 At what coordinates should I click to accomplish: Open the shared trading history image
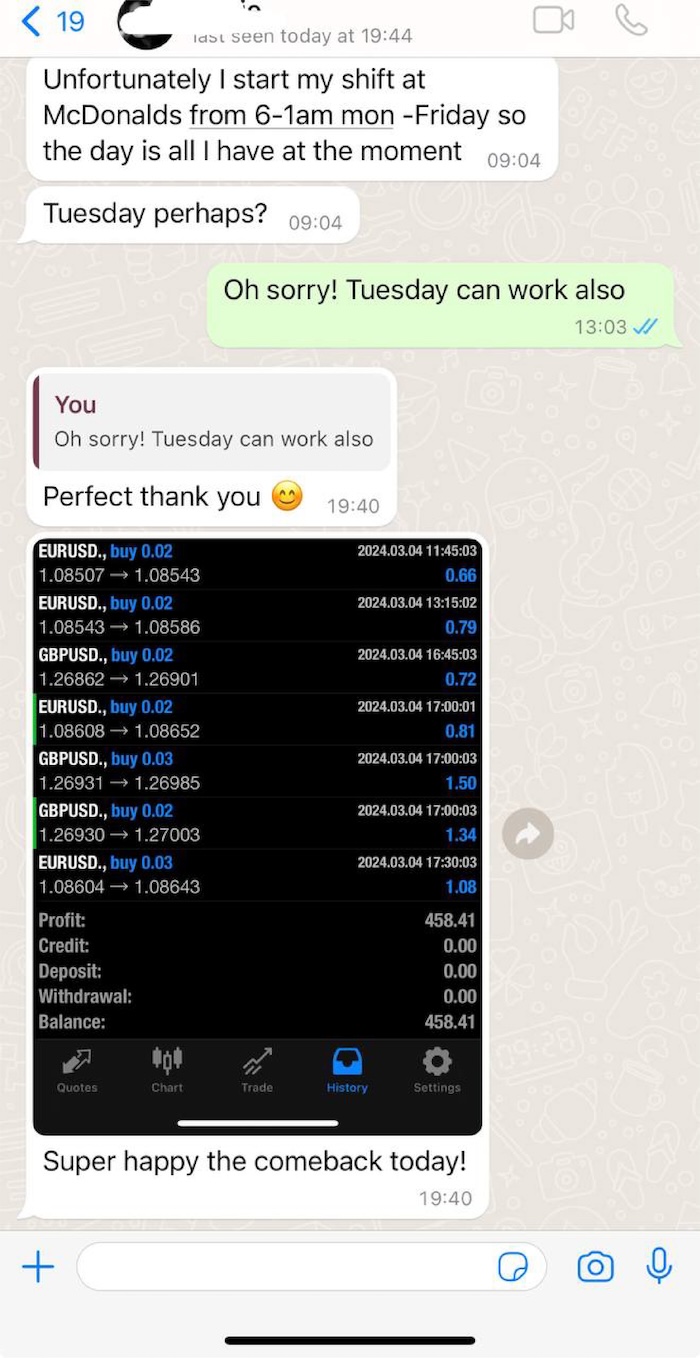[x=258, y=836]
